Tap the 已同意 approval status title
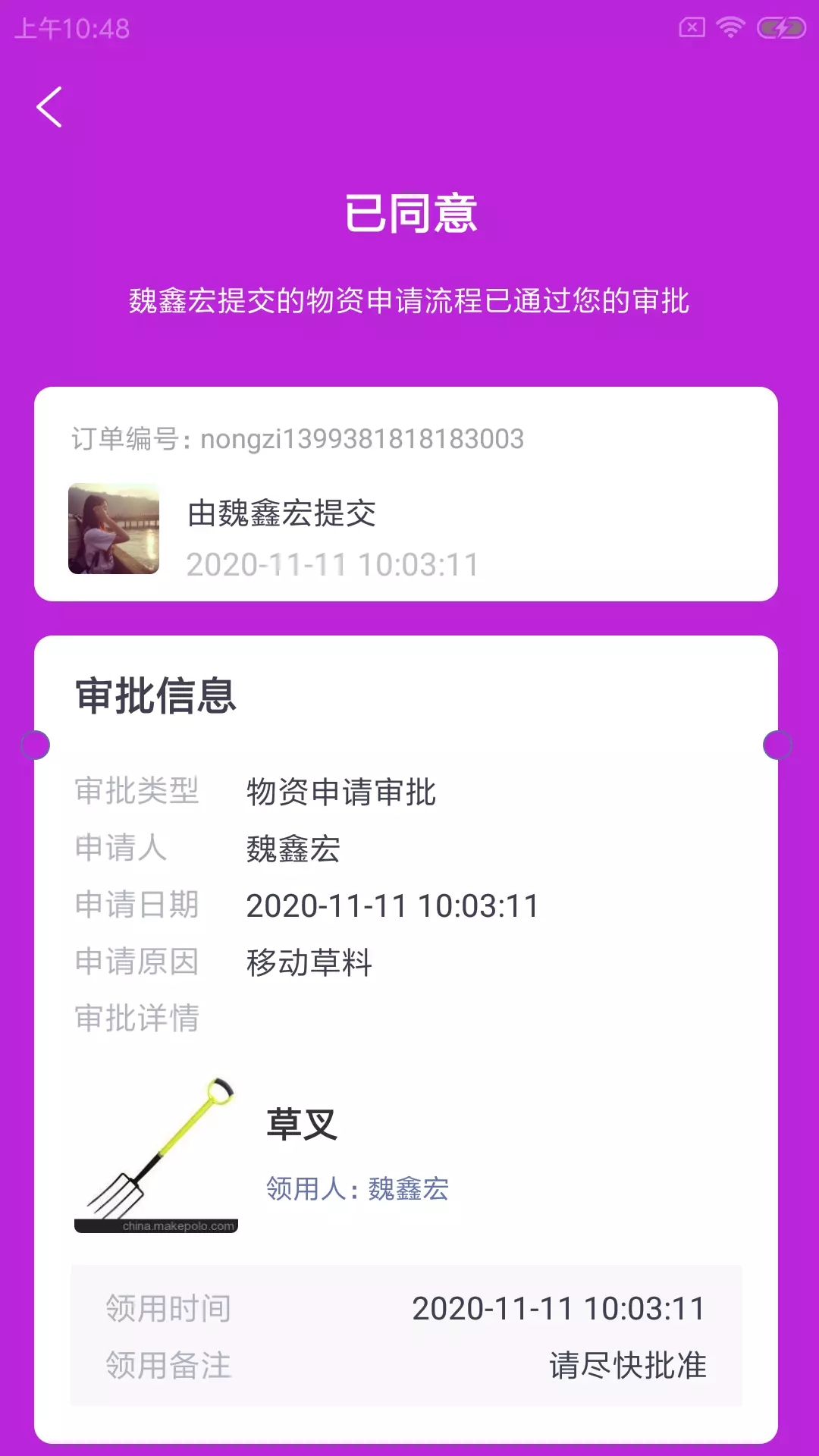This screenshot has width=819, height=1456. 409,214
